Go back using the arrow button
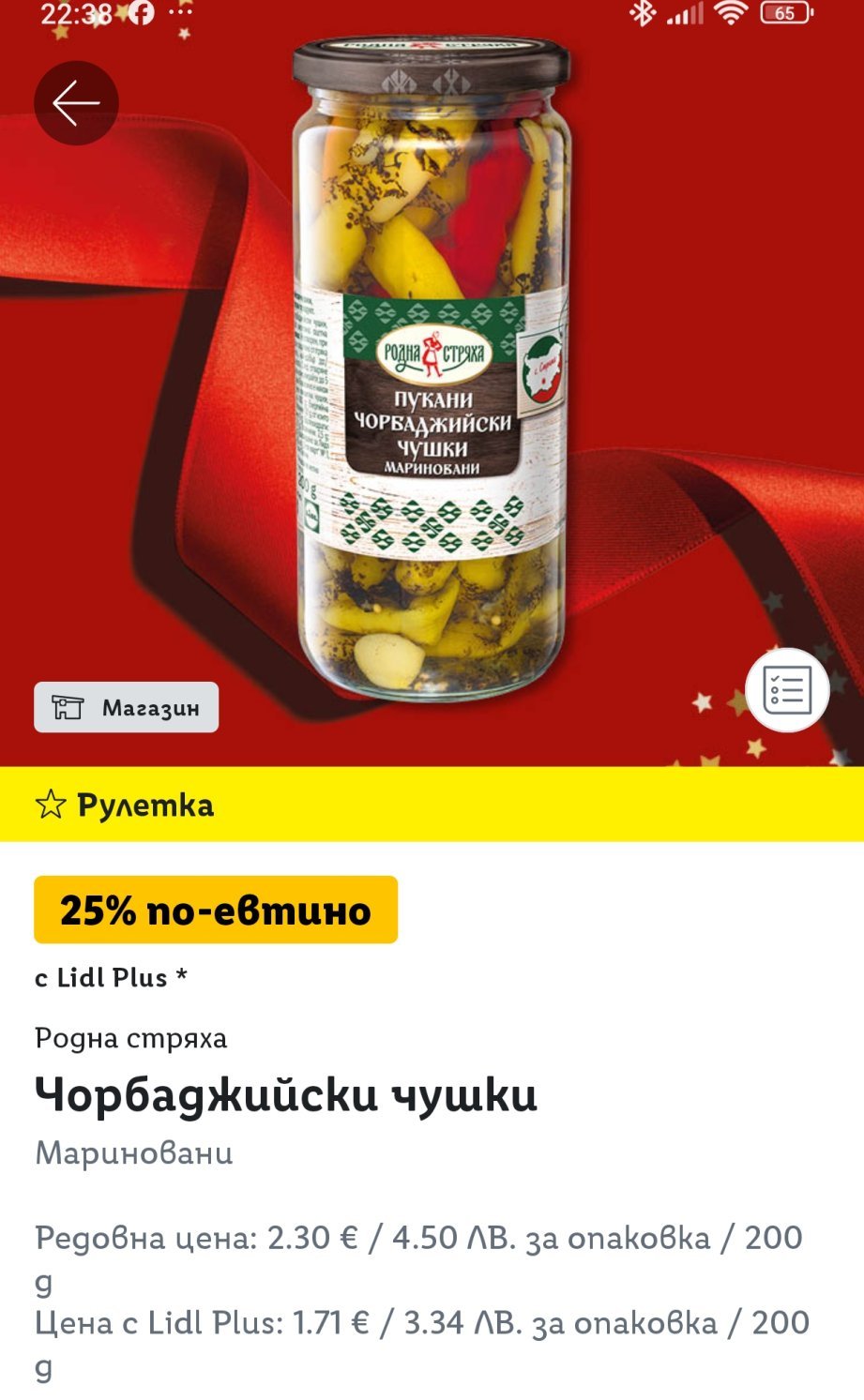Viewport: 864px width, 1400px height. pyautogui.click(x=76, y=103)
